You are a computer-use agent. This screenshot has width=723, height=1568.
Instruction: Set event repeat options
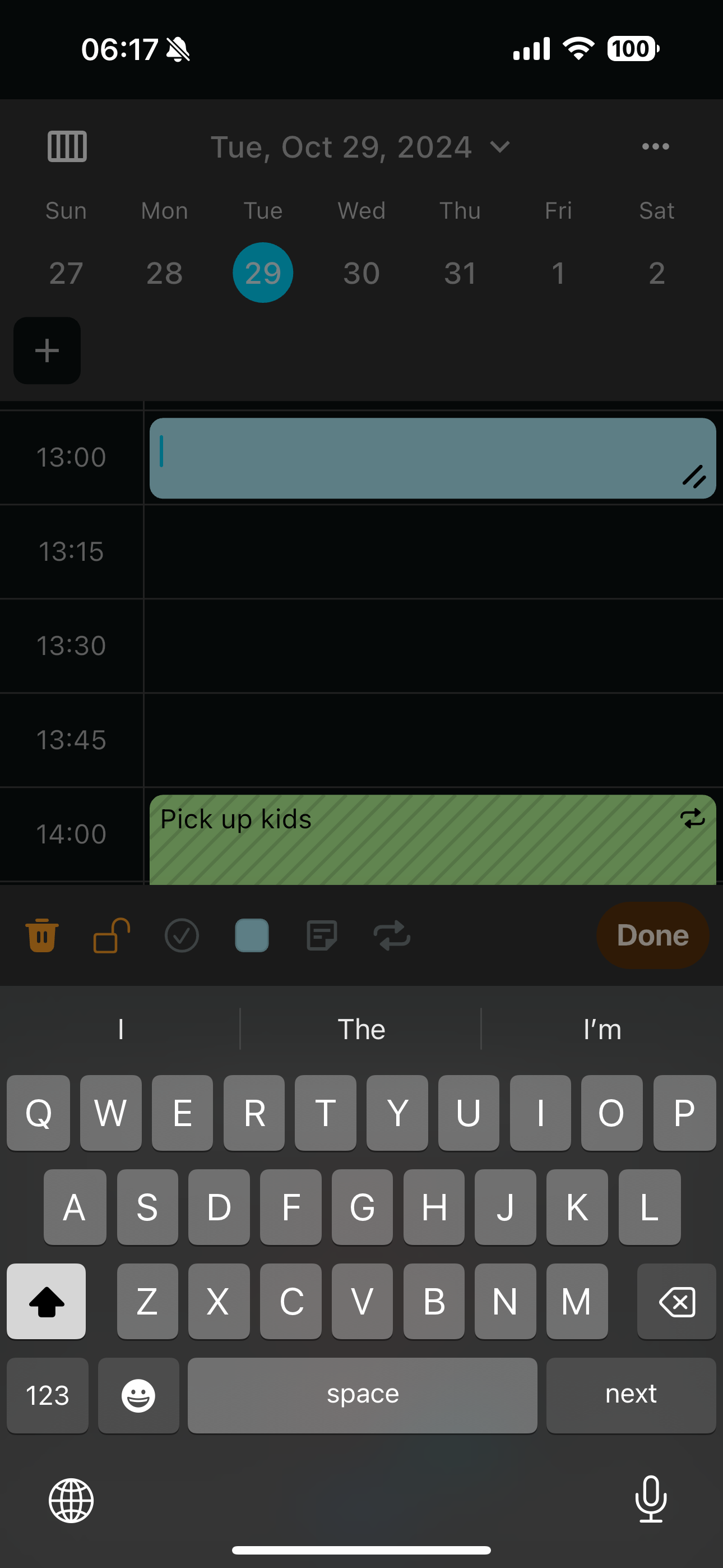pyautogui.click(x=391, y=935)
